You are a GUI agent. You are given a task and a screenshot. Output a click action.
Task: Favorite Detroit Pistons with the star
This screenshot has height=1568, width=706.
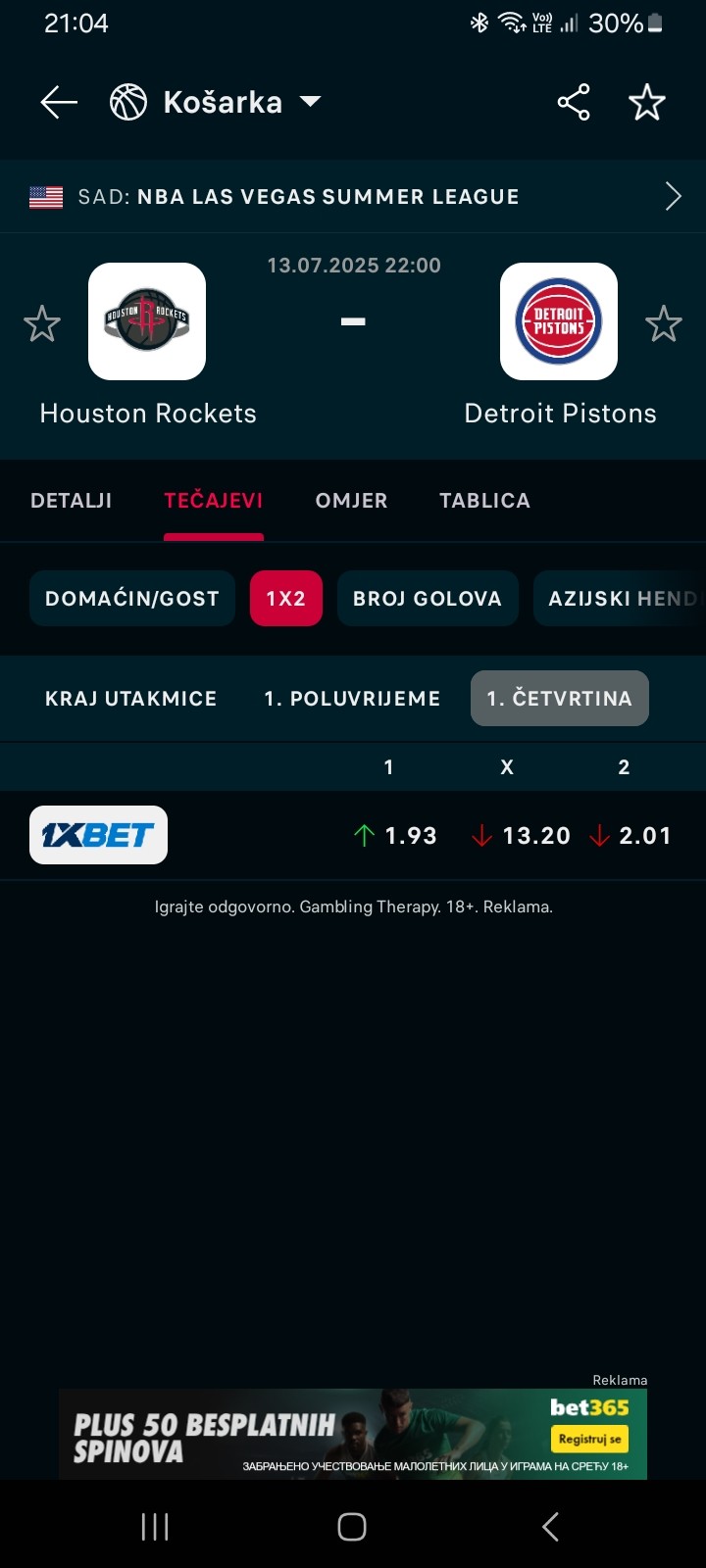tap(664, 323)
